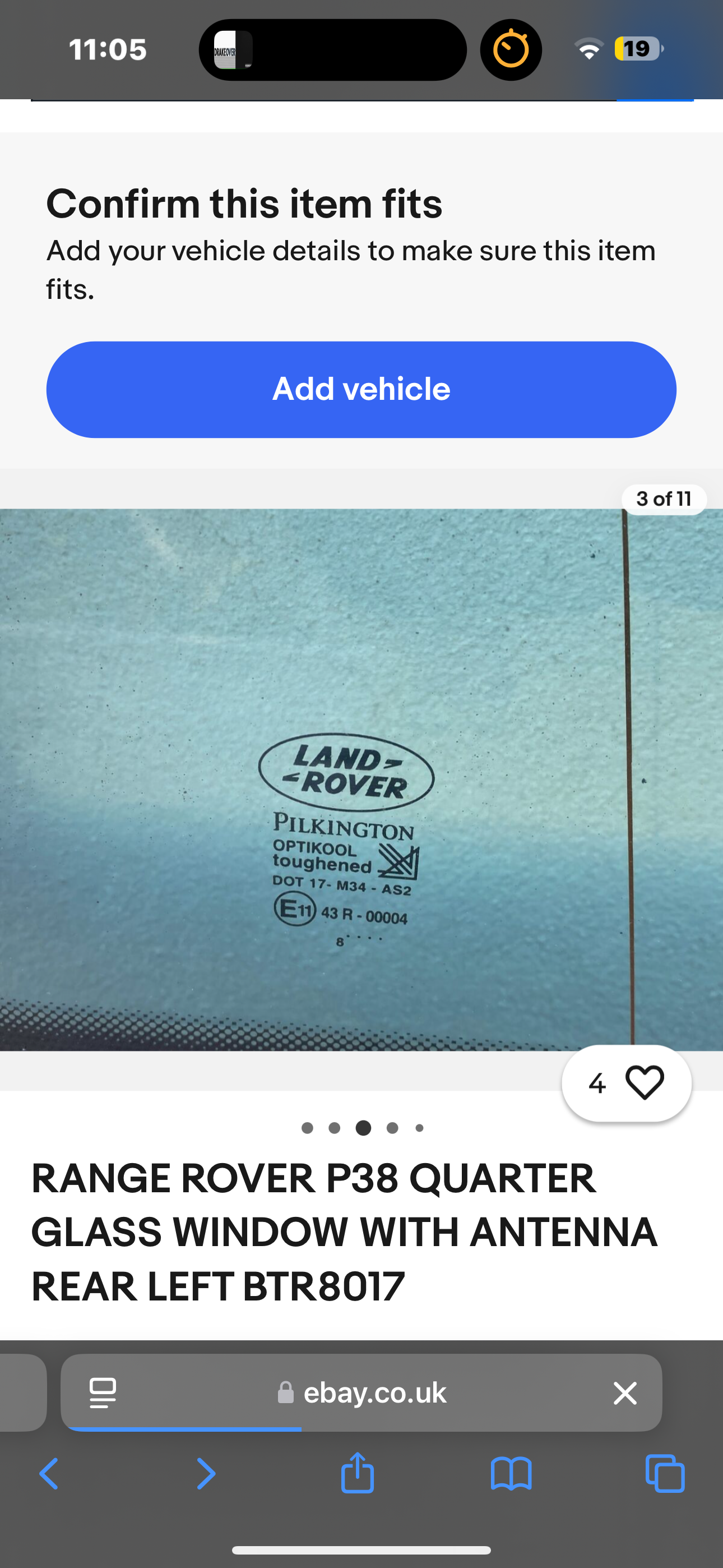Stop loading the page

(x=625, y=1392)
